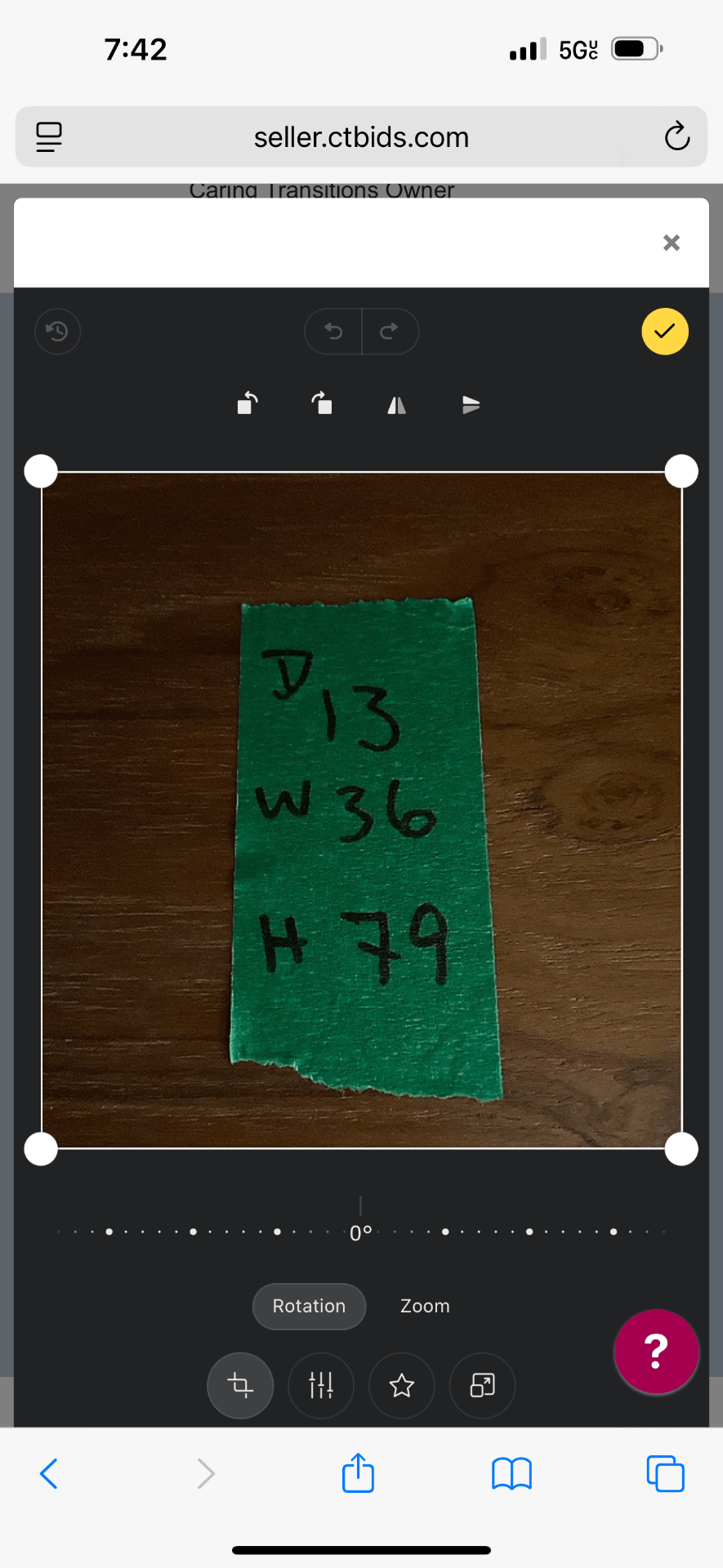Tap the Safari share button

click(x=358, y=1472)
